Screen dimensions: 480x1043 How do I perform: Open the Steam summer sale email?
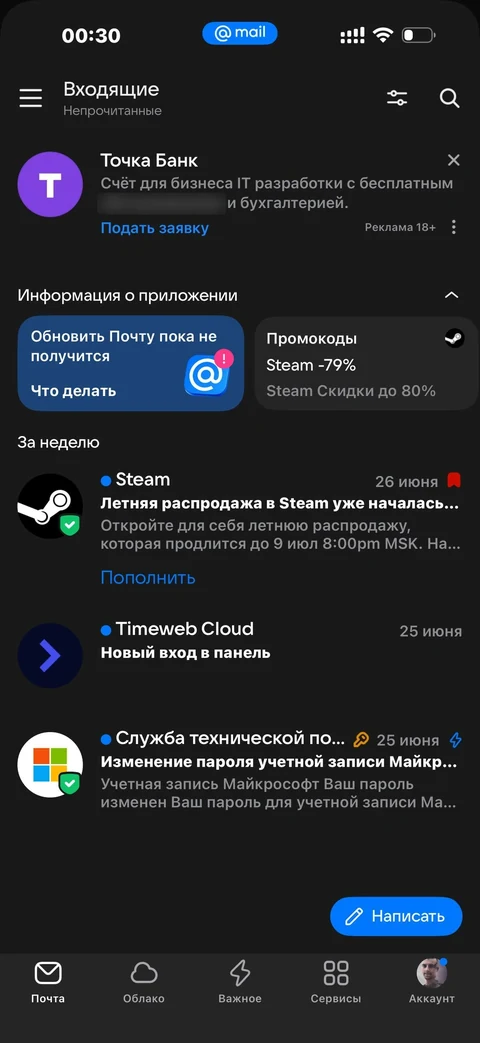tap(240, 515)
